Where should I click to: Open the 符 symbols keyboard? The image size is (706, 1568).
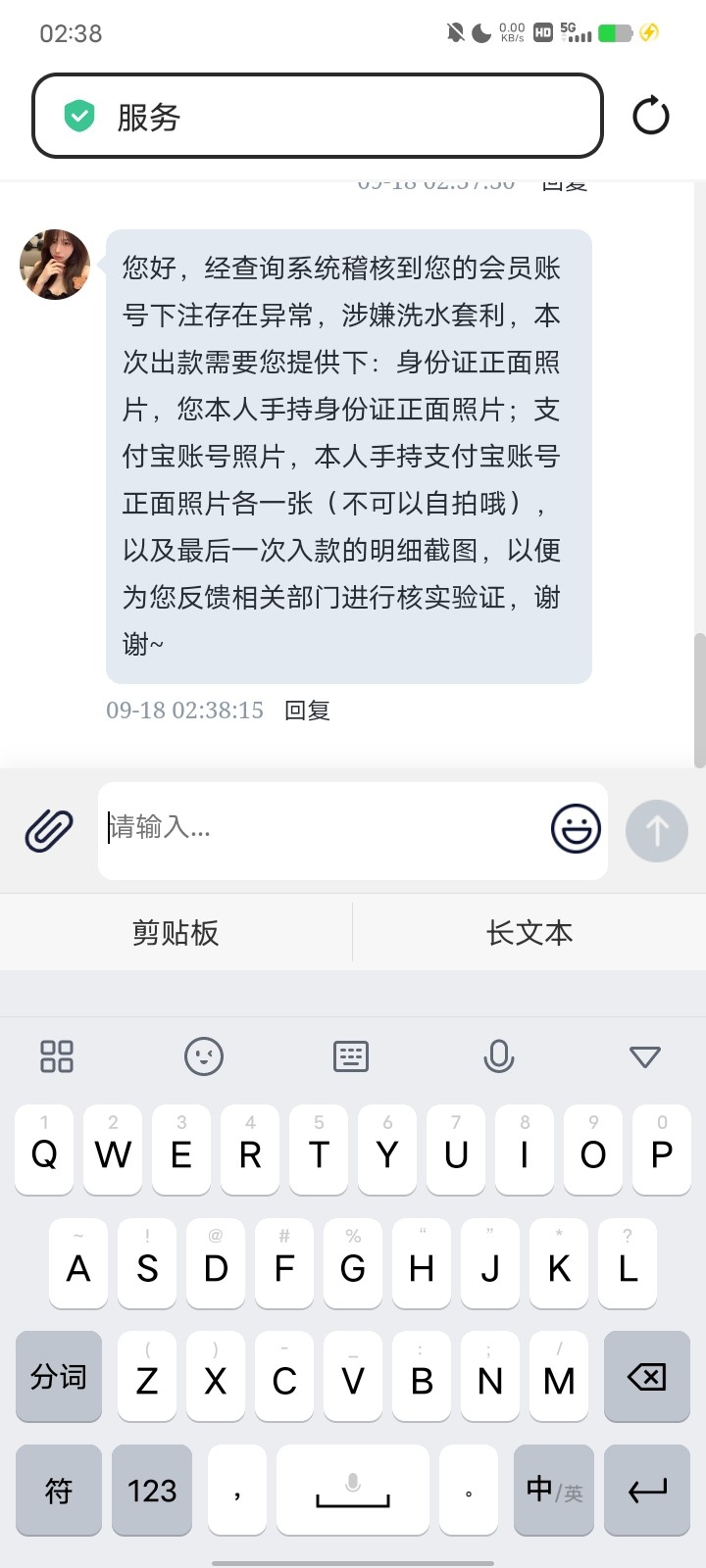59,1491
